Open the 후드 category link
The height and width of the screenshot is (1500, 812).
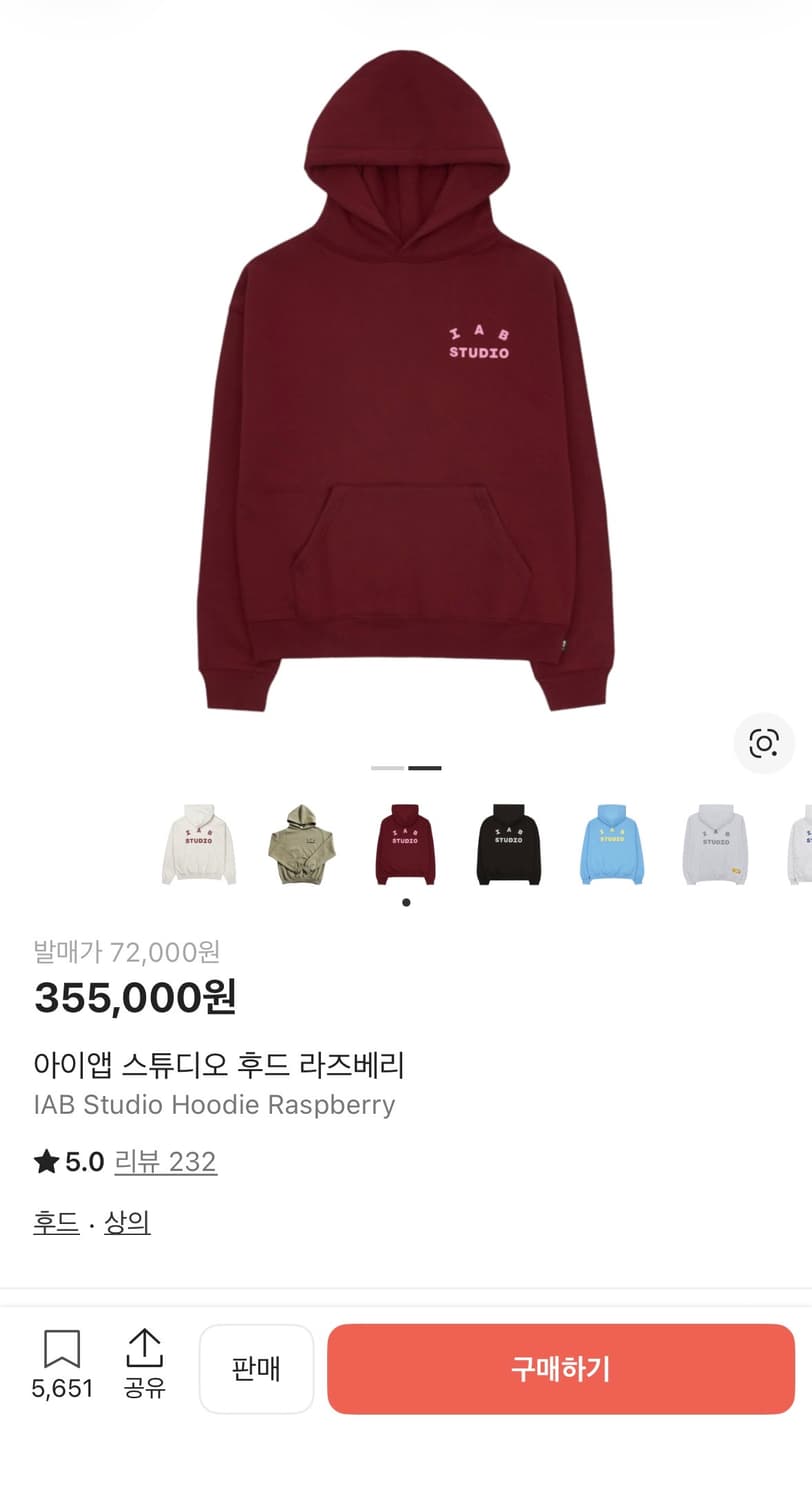[x=55, y=1222]
